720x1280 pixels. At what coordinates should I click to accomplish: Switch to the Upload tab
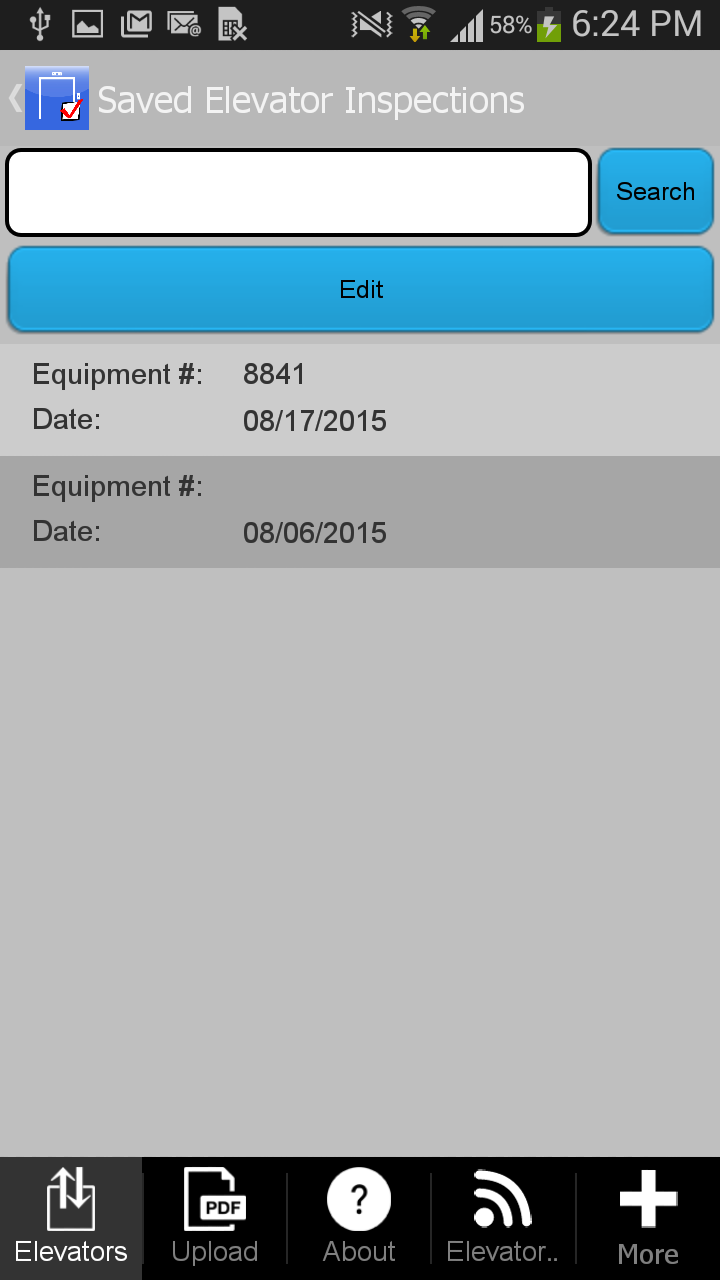click(215, 1218)
